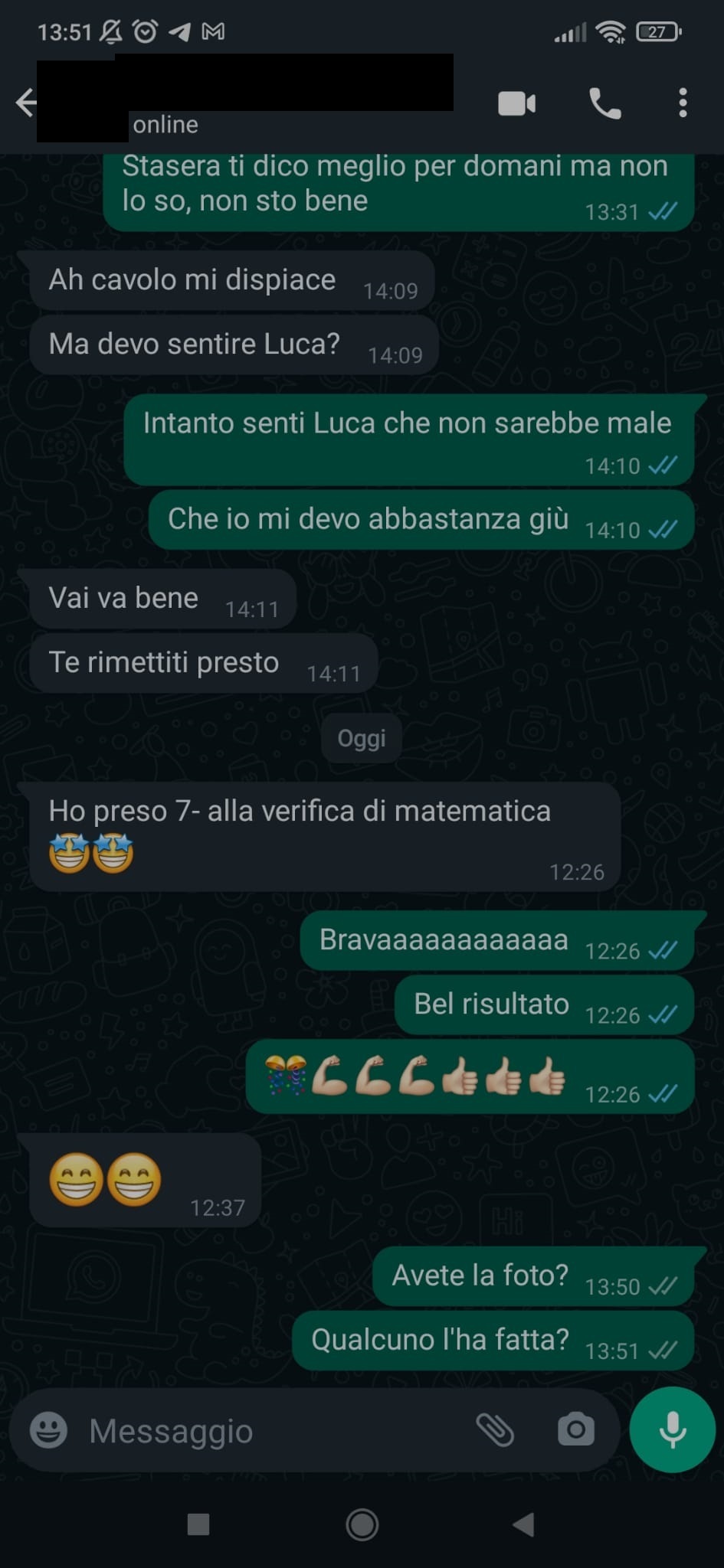Tap the system home button
The width and height of the screenshot is (724, 1568).
[362, 1524]
